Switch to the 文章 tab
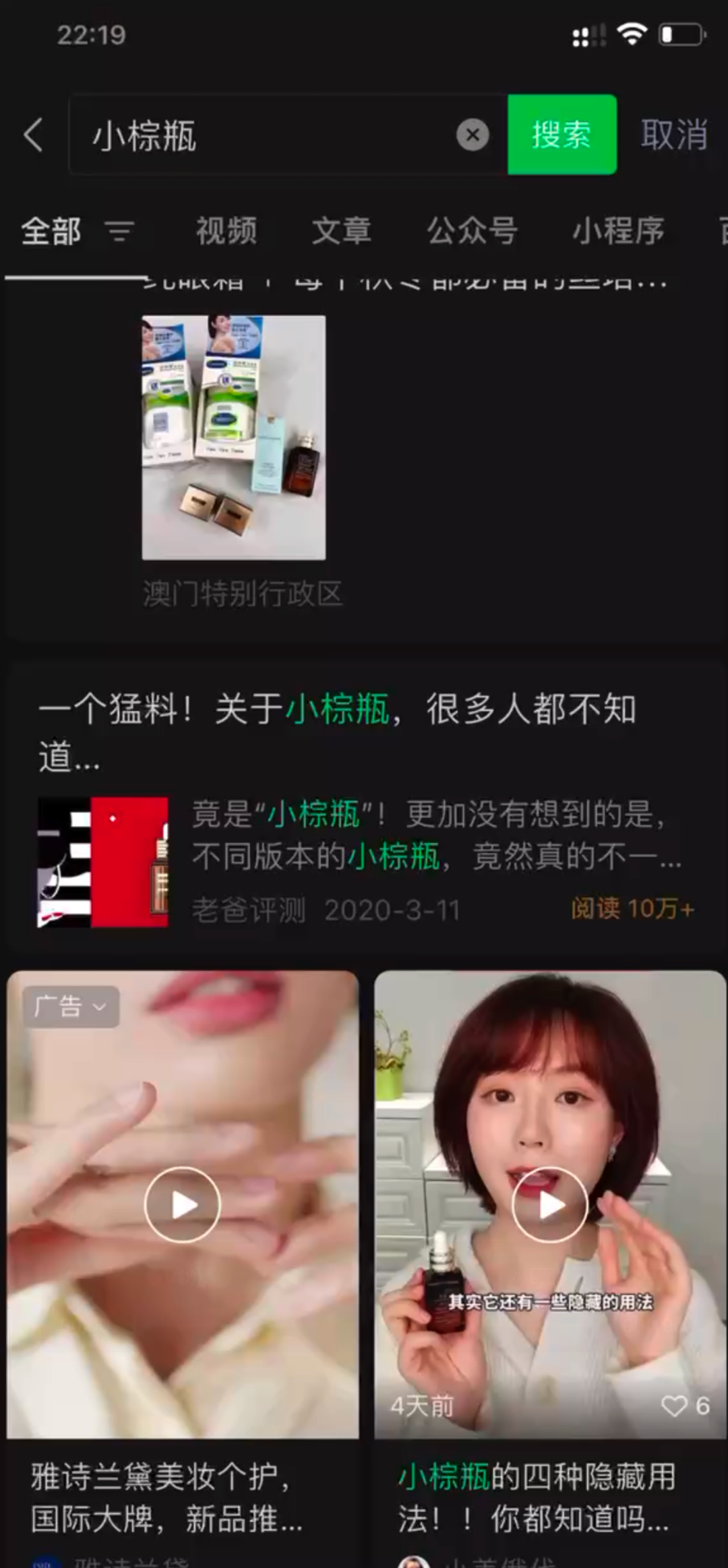 coord(341,232)
